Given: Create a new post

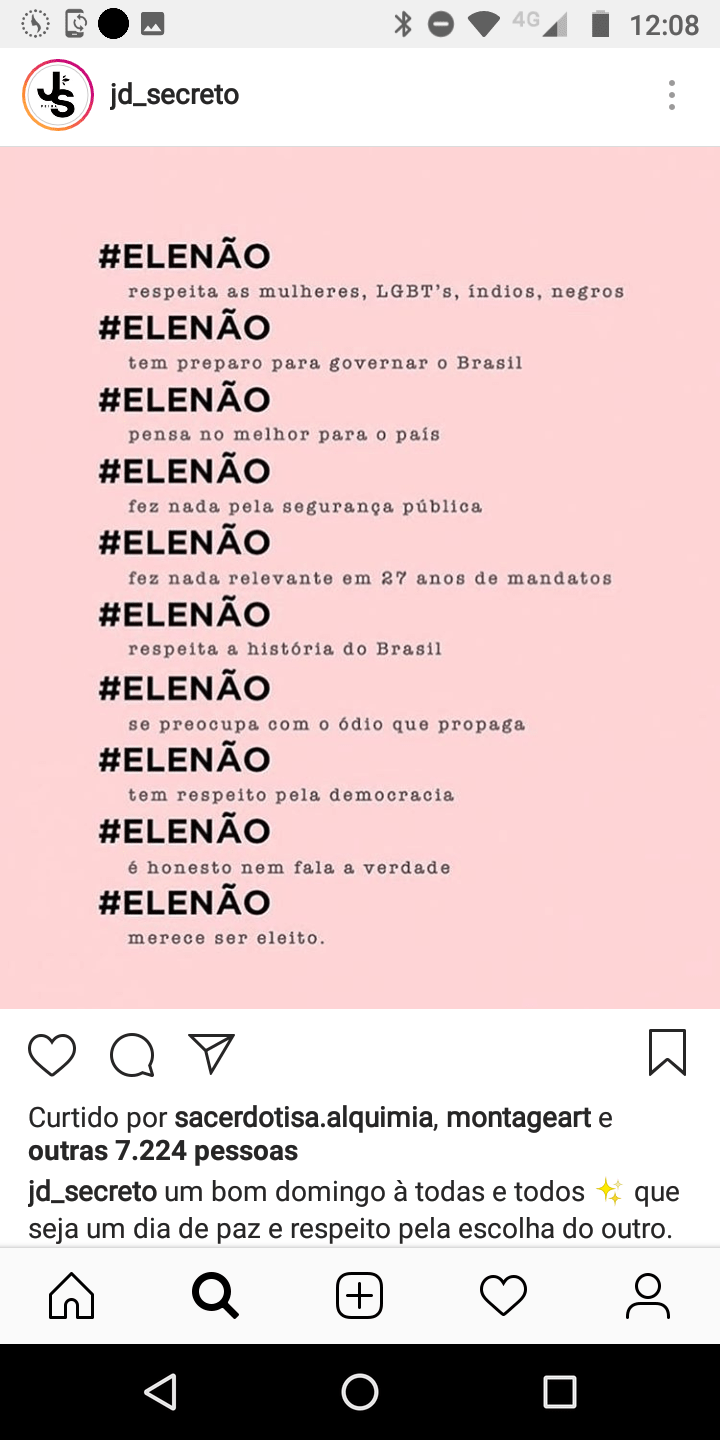Looking at the screenshot, I should click(360, 1296).
